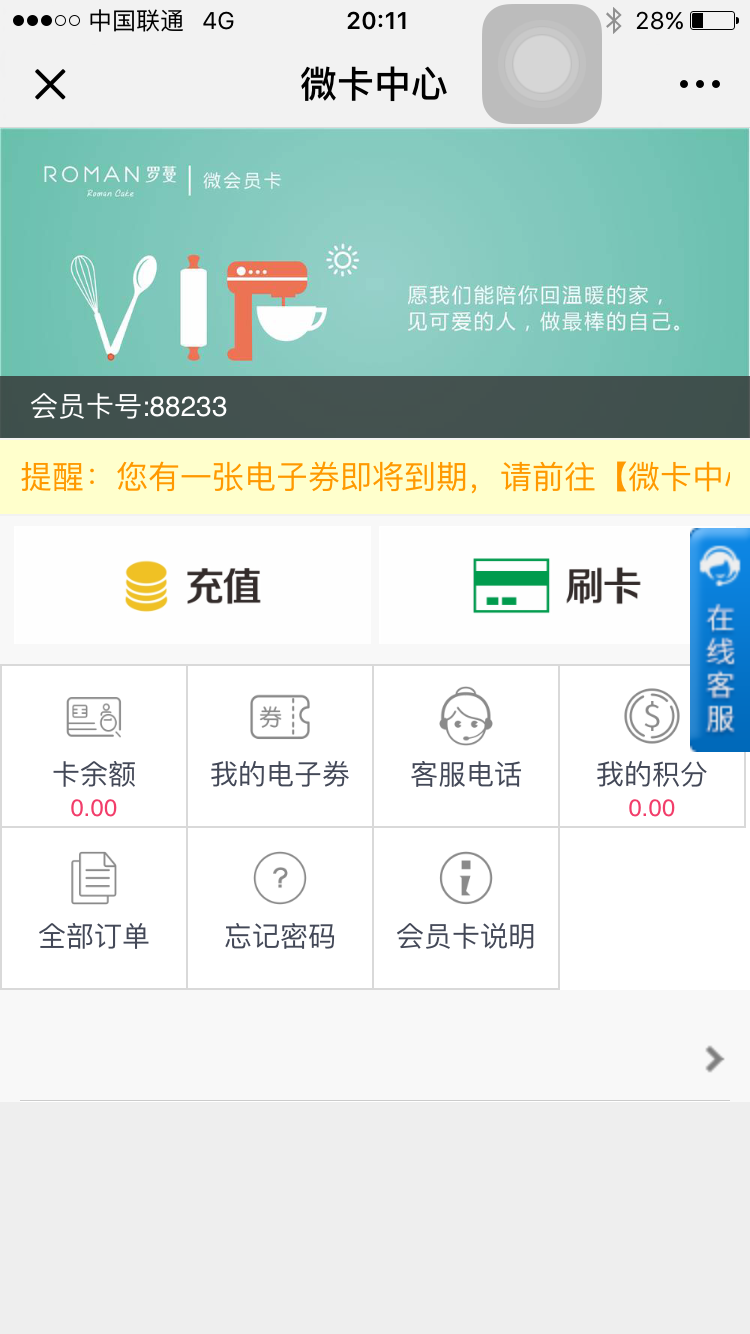750x1334 pixels.
Task: Contact 在线客服 online support
Action: [720, 640]
